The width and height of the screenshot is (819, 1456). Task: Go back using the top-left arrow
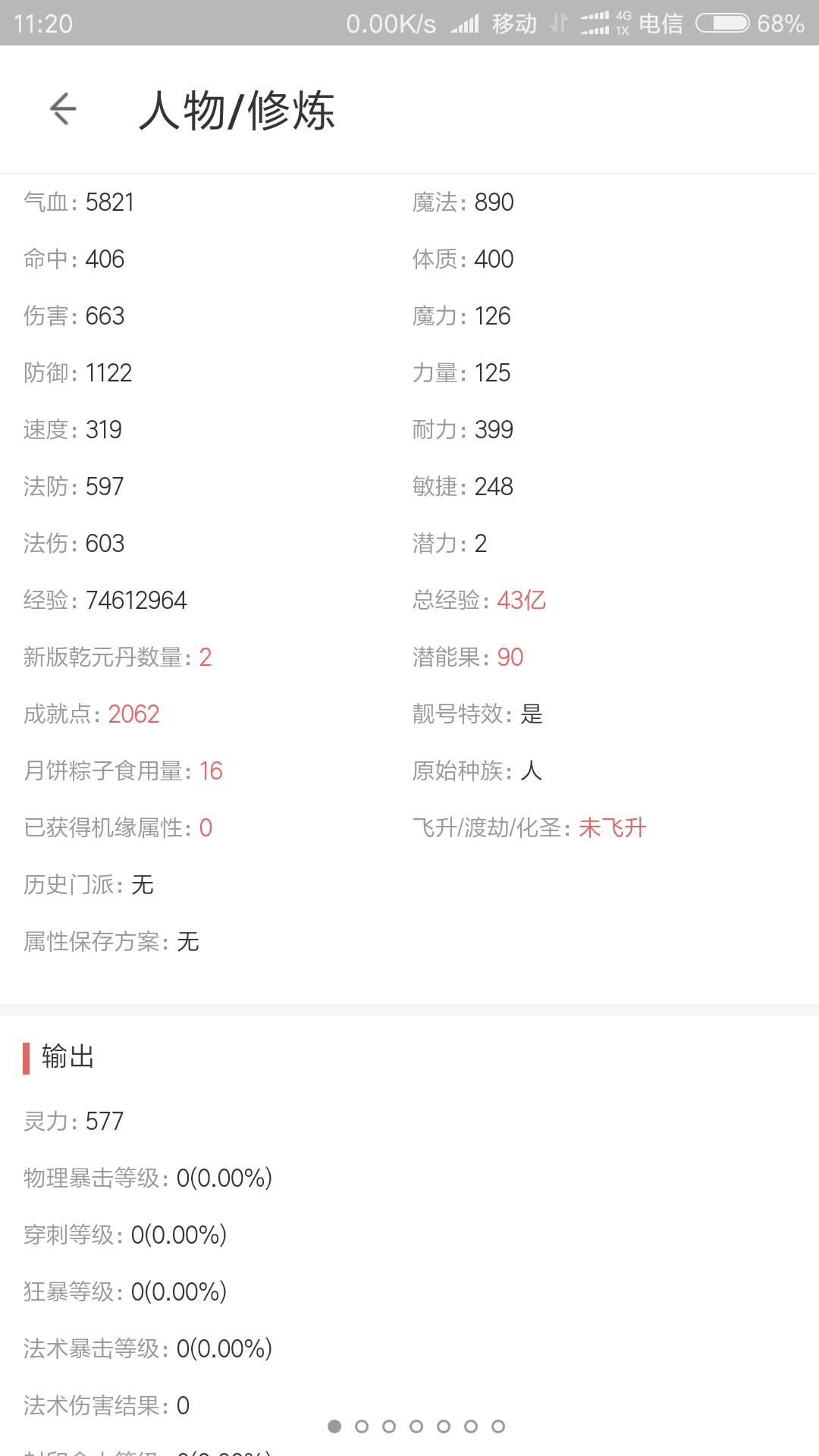click(63, 109)
